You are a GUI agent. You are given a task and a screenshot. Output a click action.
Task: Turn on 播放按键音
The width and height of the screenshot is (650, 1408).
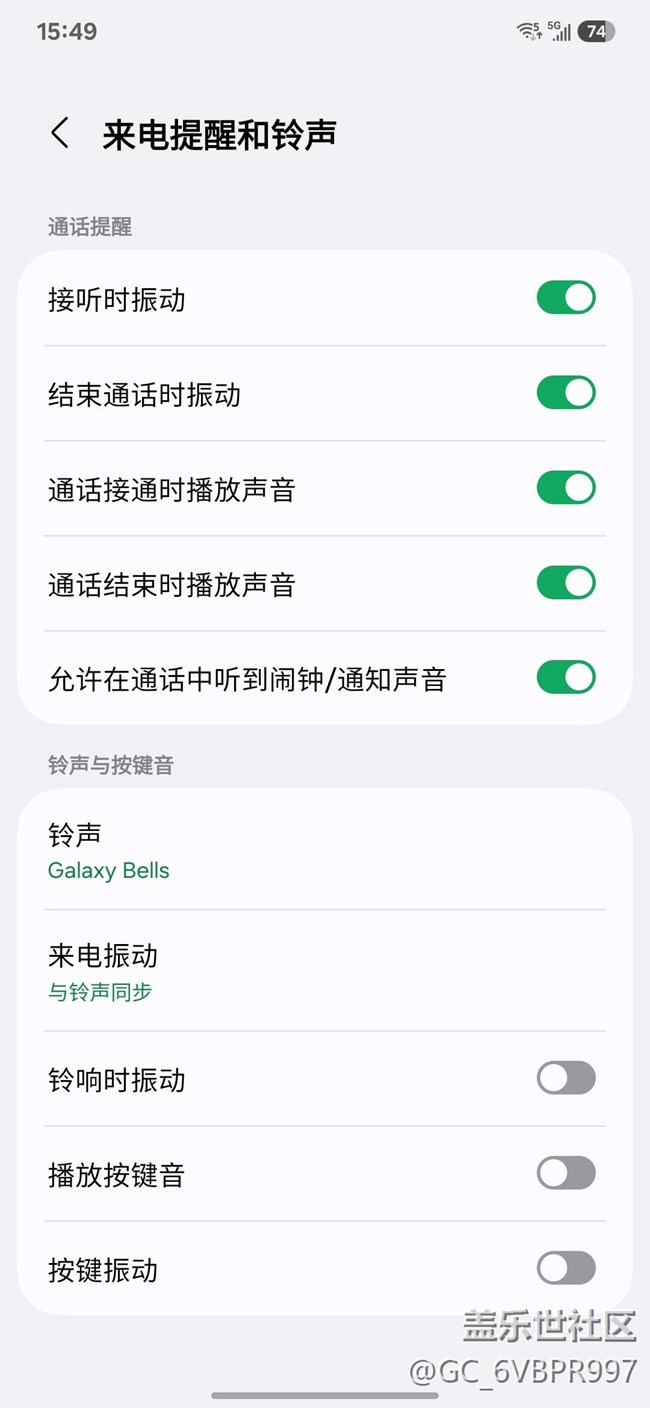click(566, 1173)
